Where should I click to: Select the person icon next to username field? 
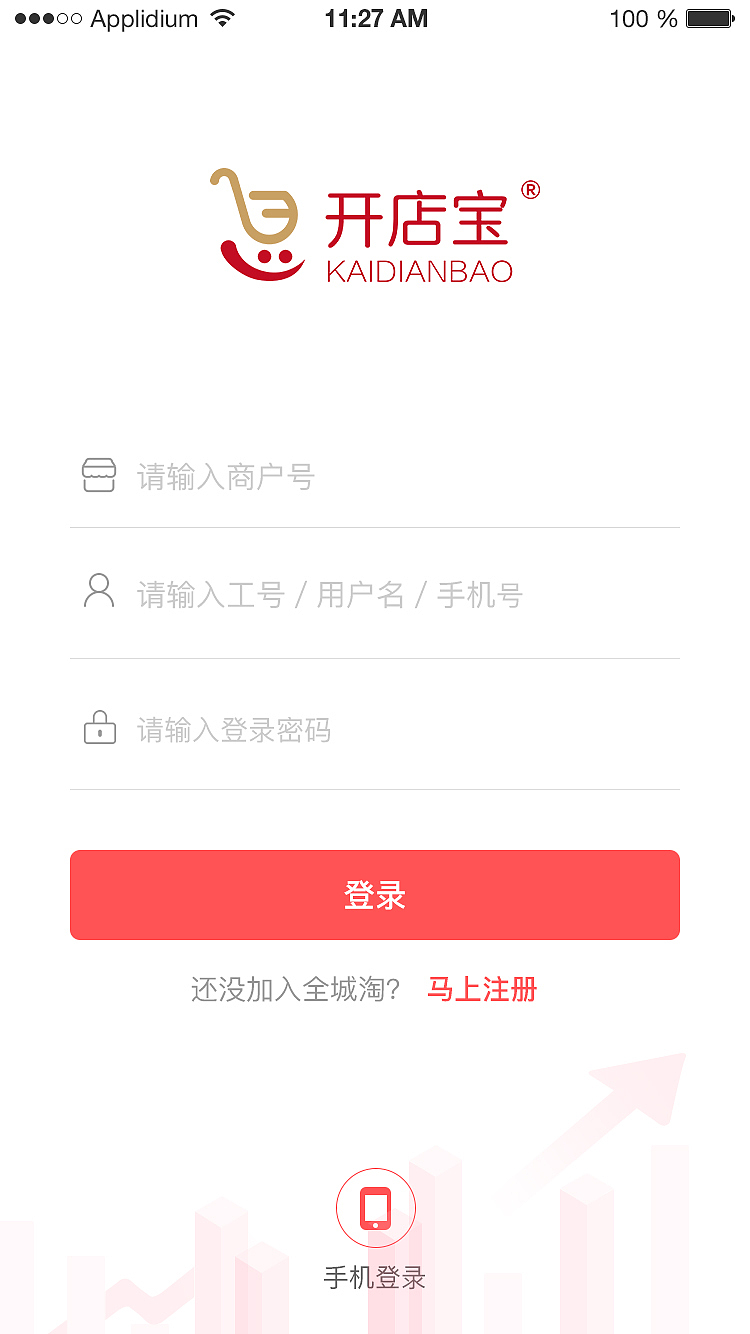click(x=99, y=592)
